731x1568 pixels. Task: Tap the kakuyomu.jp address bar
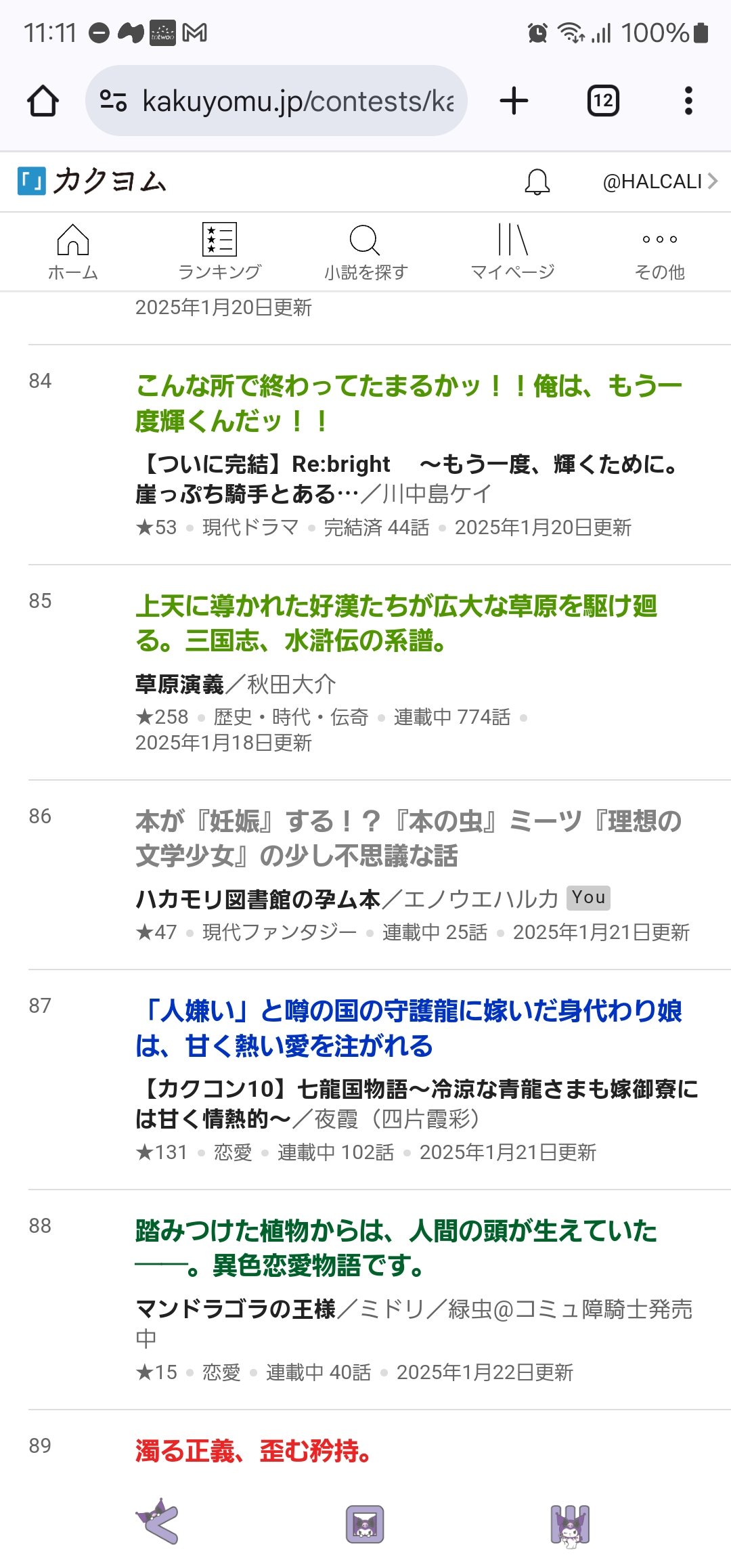click(276, 101)
